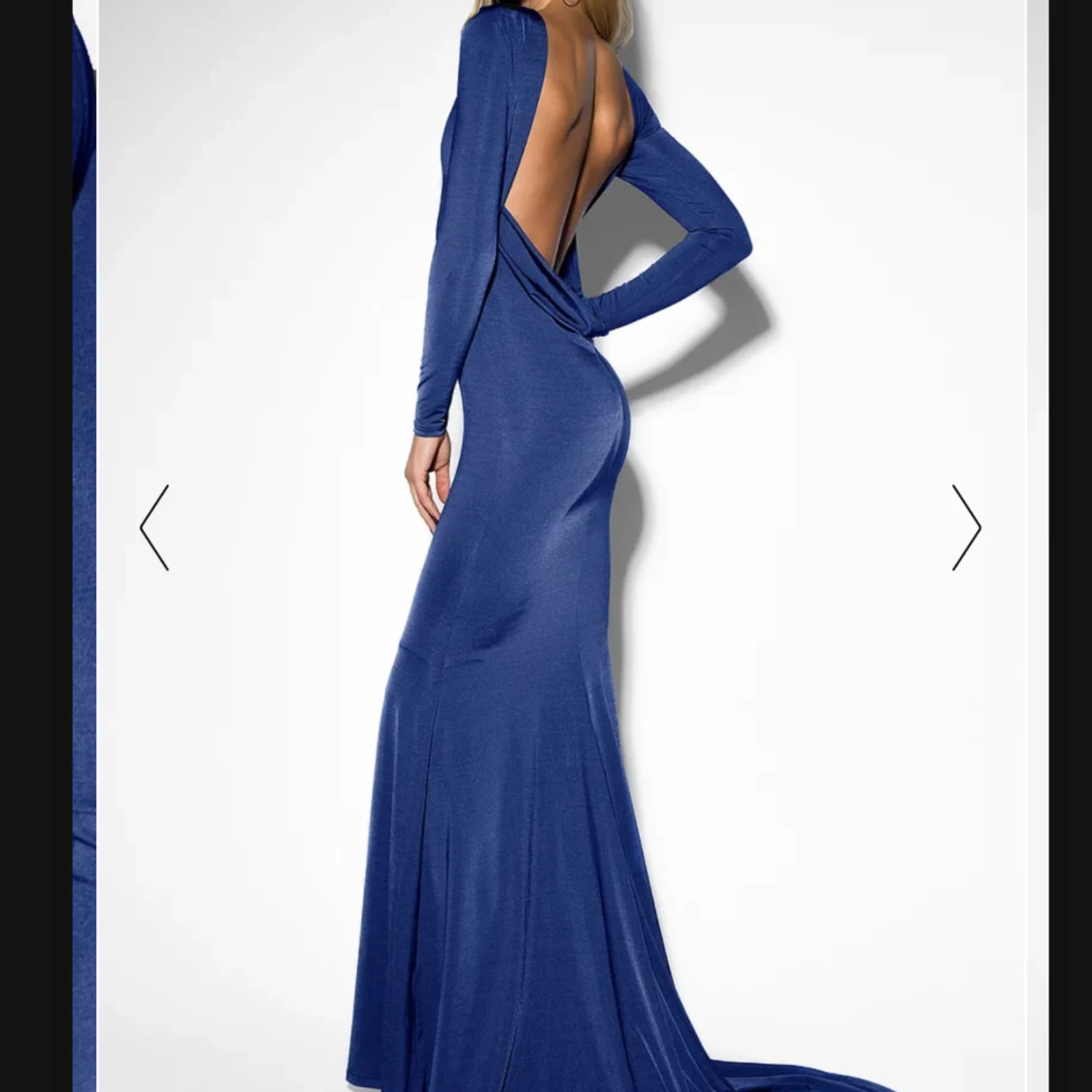The image size is (1092, 1092).
Task: Go to the next product image
Action: tap(966, 527)
